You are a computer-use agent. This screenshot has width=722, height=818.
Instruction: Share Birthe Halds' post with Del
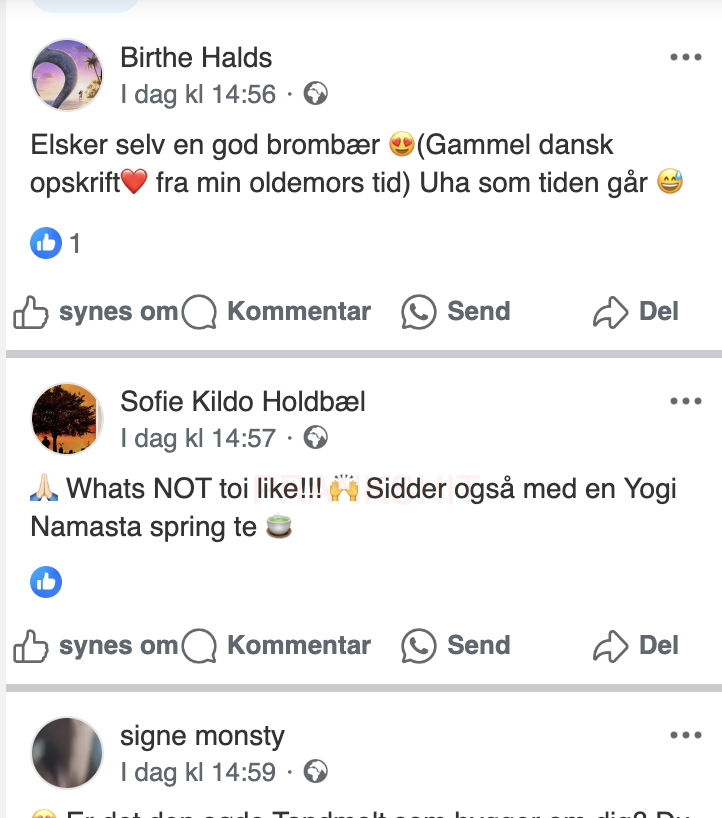[x=636, y=312]
